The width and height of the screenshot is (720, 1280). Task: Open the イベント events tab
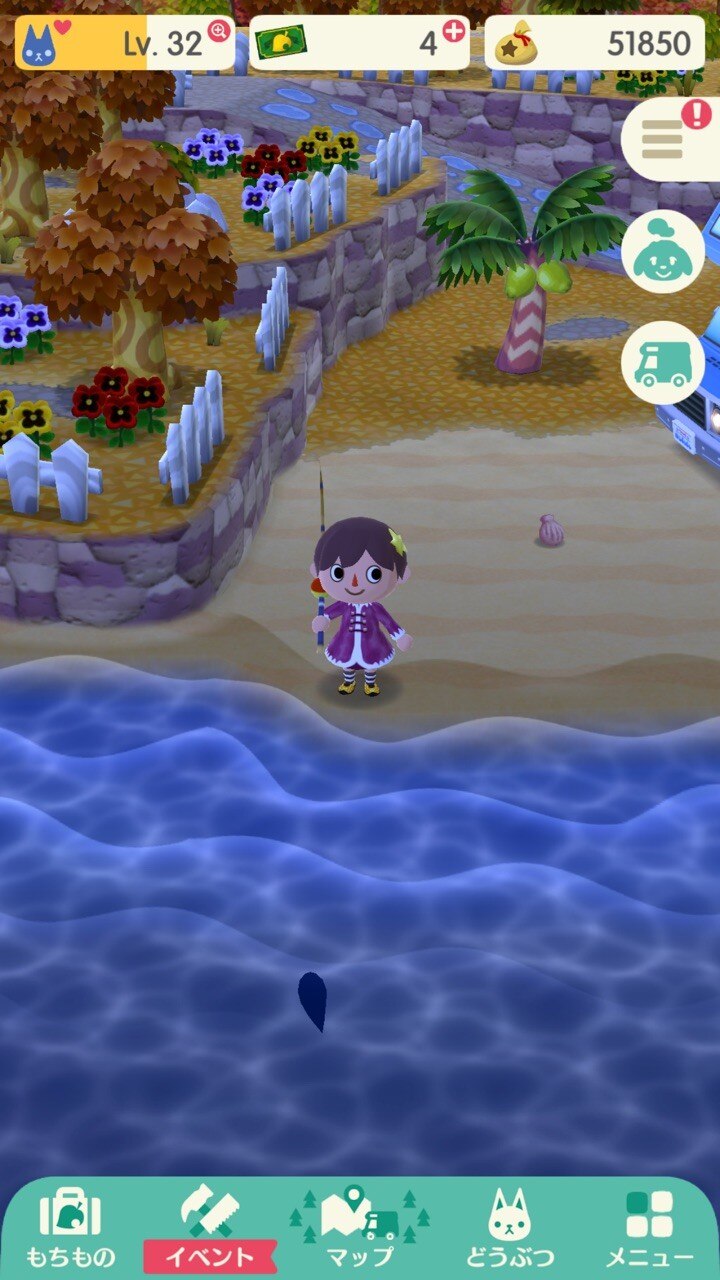(x=210, y=1229)
